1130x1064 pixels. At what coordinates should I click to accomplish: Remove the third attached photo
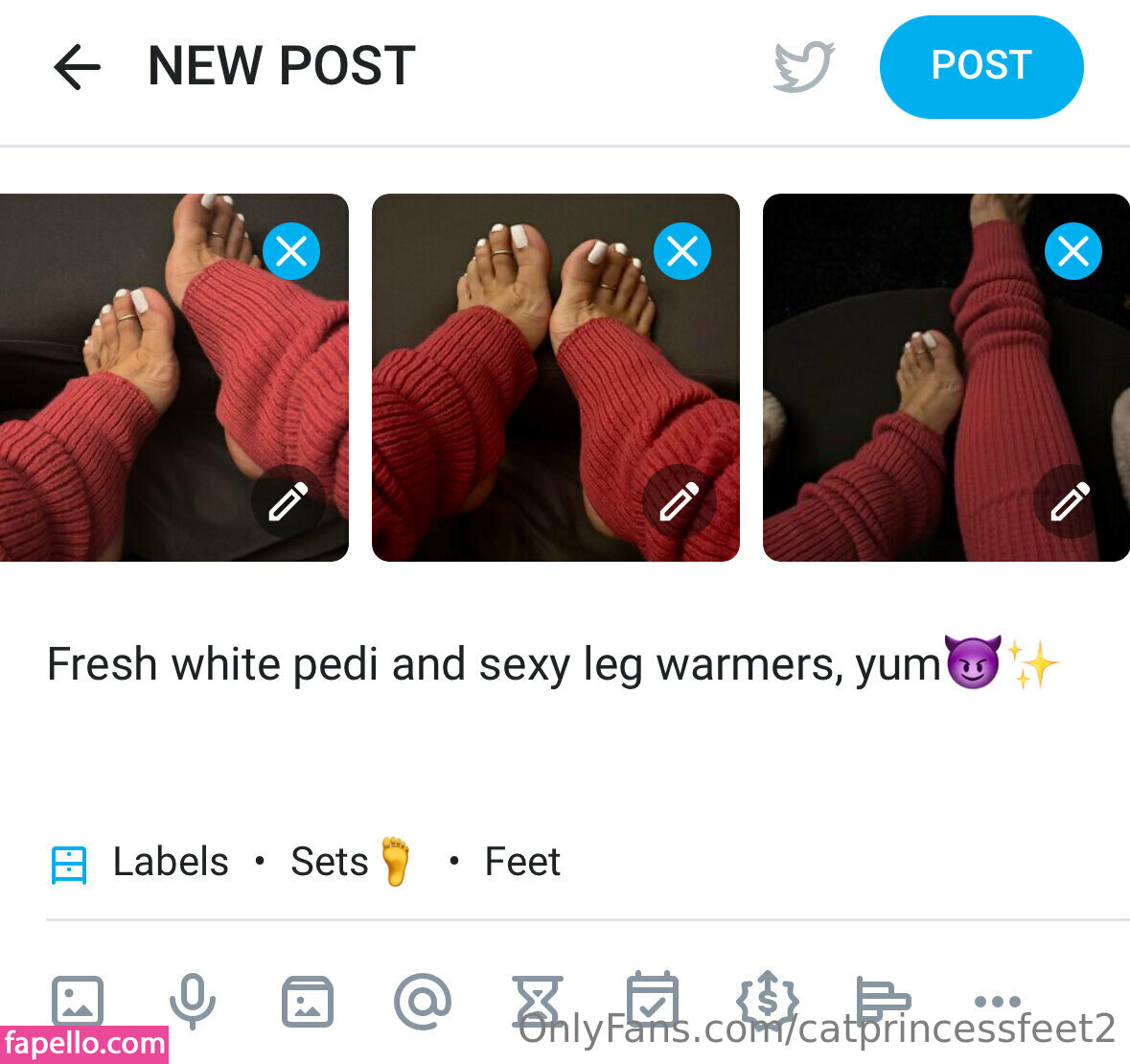[x=1072, y=251]
